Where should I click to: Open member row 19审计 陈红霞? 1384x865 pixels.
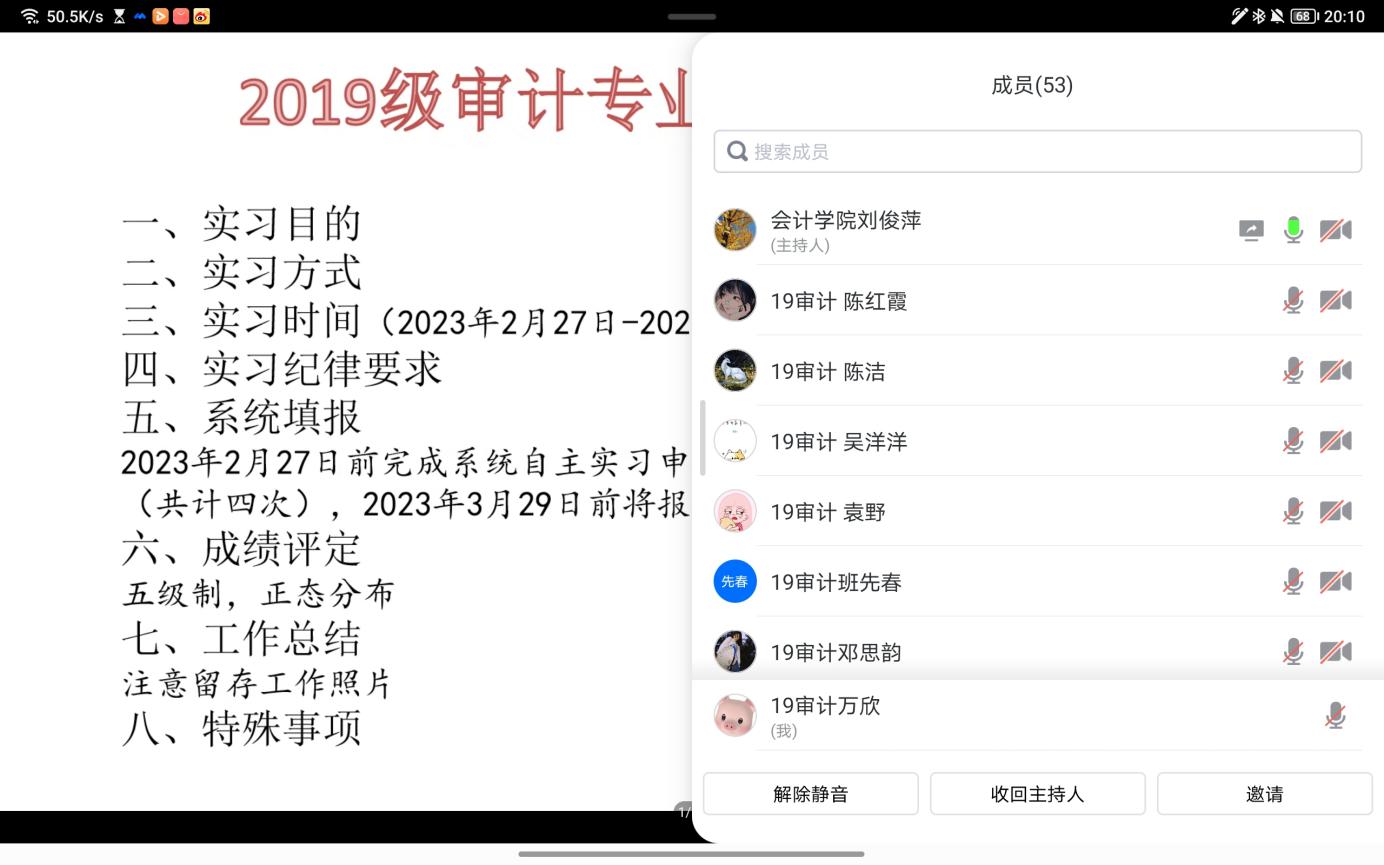point(838,301)
